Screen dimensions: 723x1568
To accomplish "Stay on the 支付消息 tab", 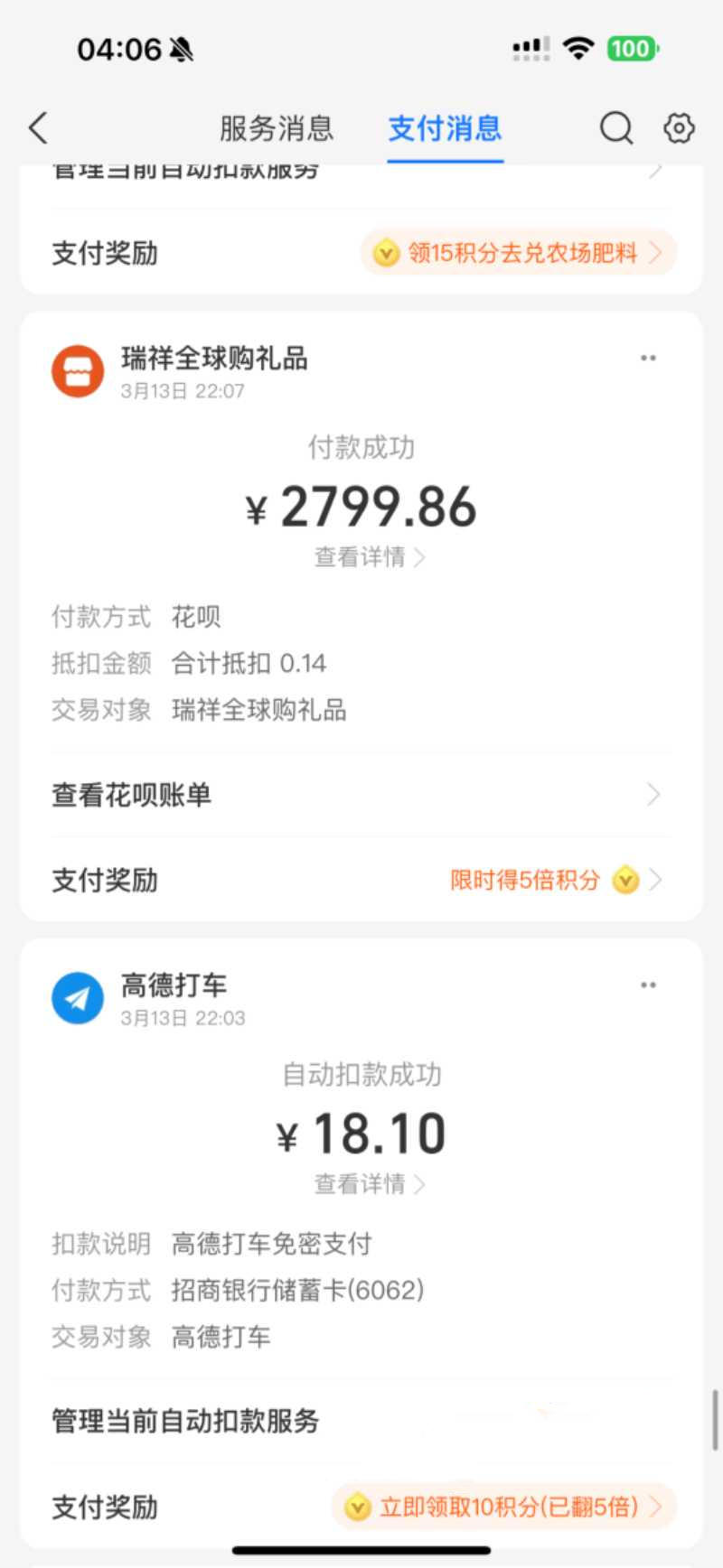I will [445, 129].
